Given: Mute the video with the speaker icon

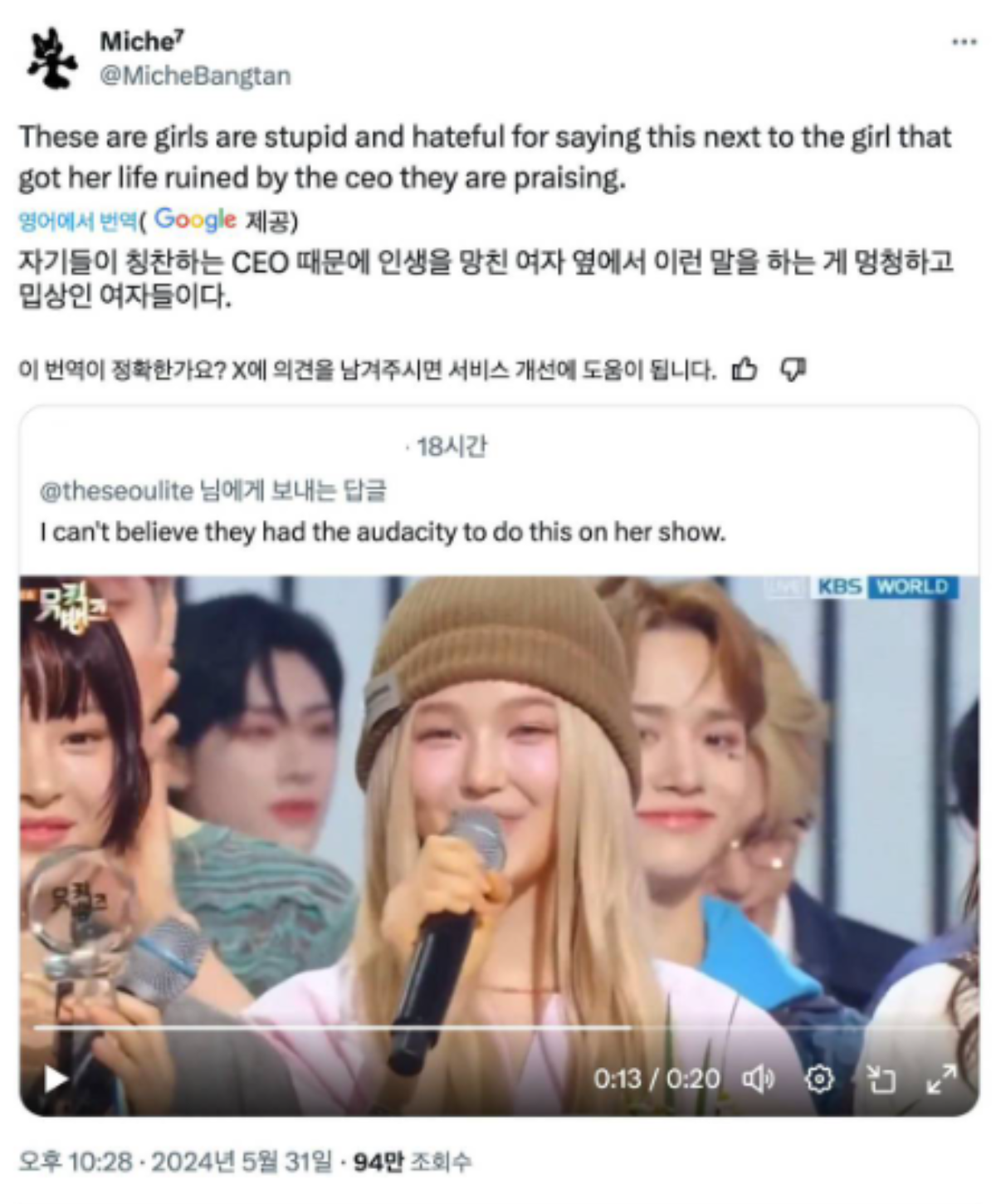Looking at the screenshot, I should point(758,1079).
